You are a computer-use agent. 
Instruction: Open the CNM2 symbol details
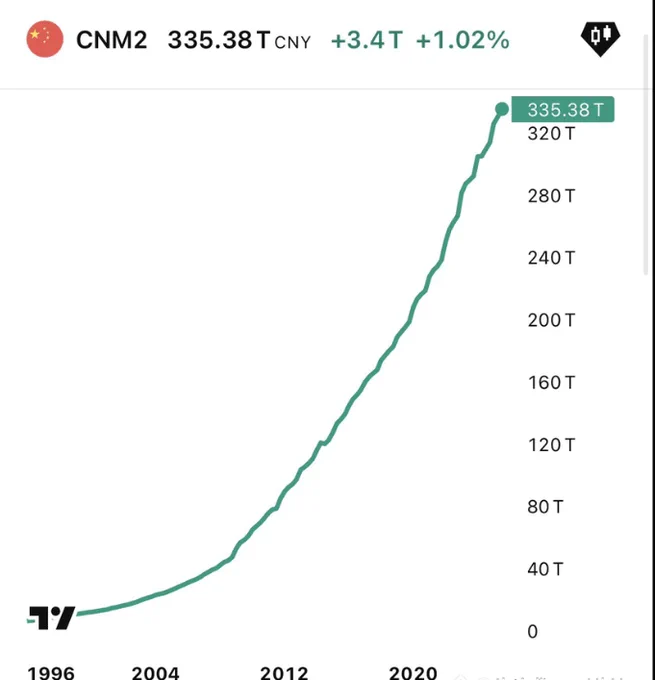click(111, 40)
